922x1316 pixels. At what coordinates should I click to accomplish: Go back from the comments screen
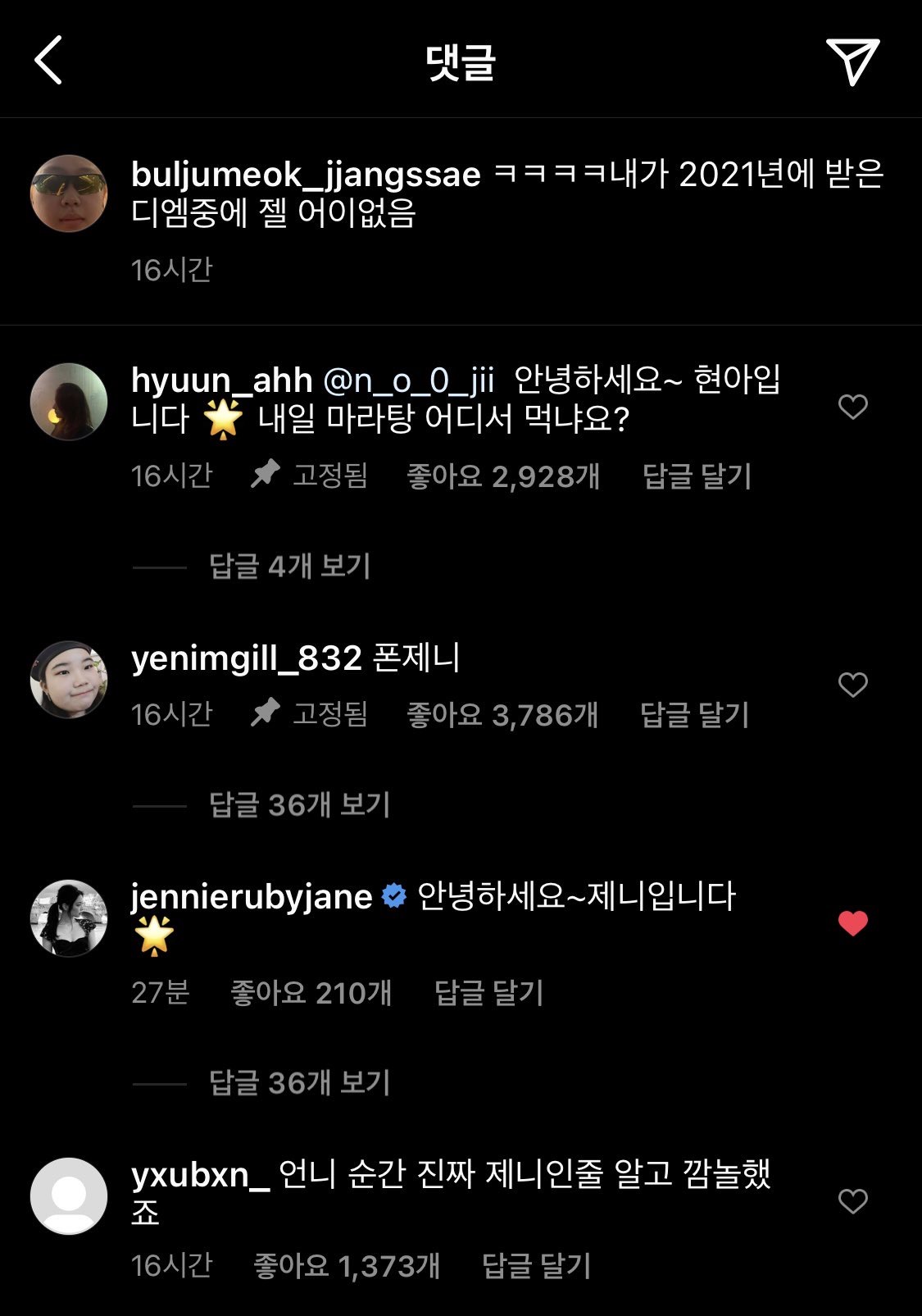pos(48,60)
